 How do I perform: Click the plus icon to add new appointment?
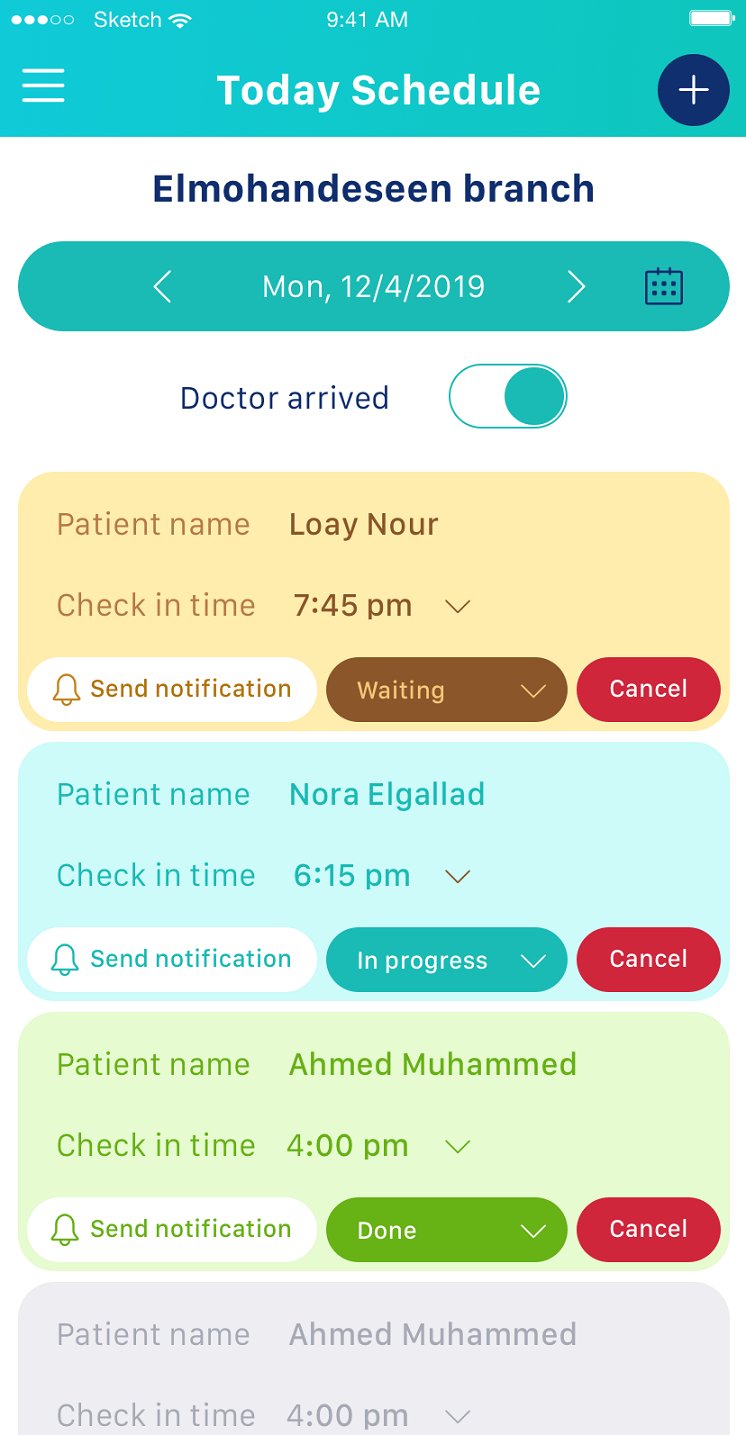(693, 90)
